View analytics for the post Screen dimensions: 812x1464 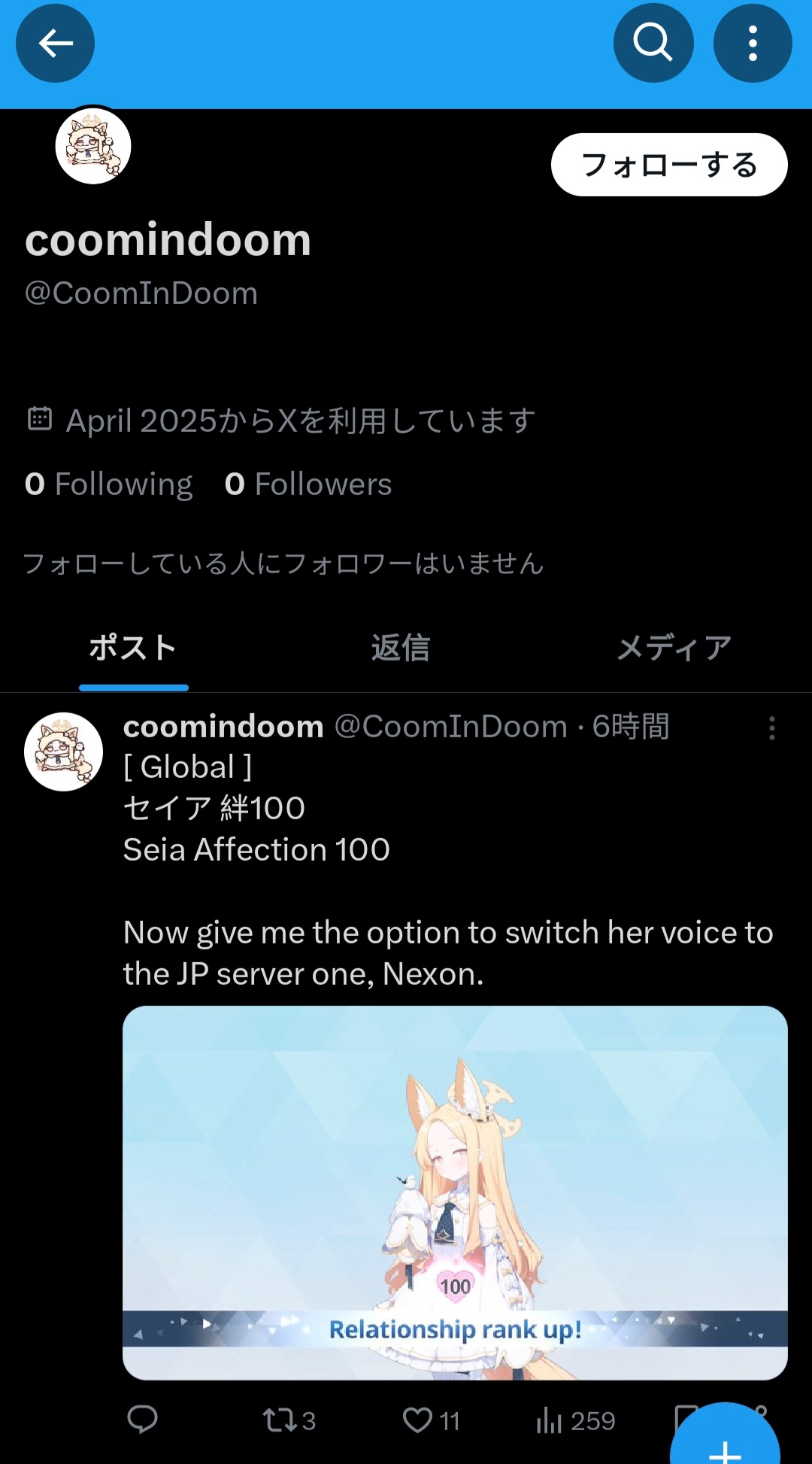(x=576, y=1420)
